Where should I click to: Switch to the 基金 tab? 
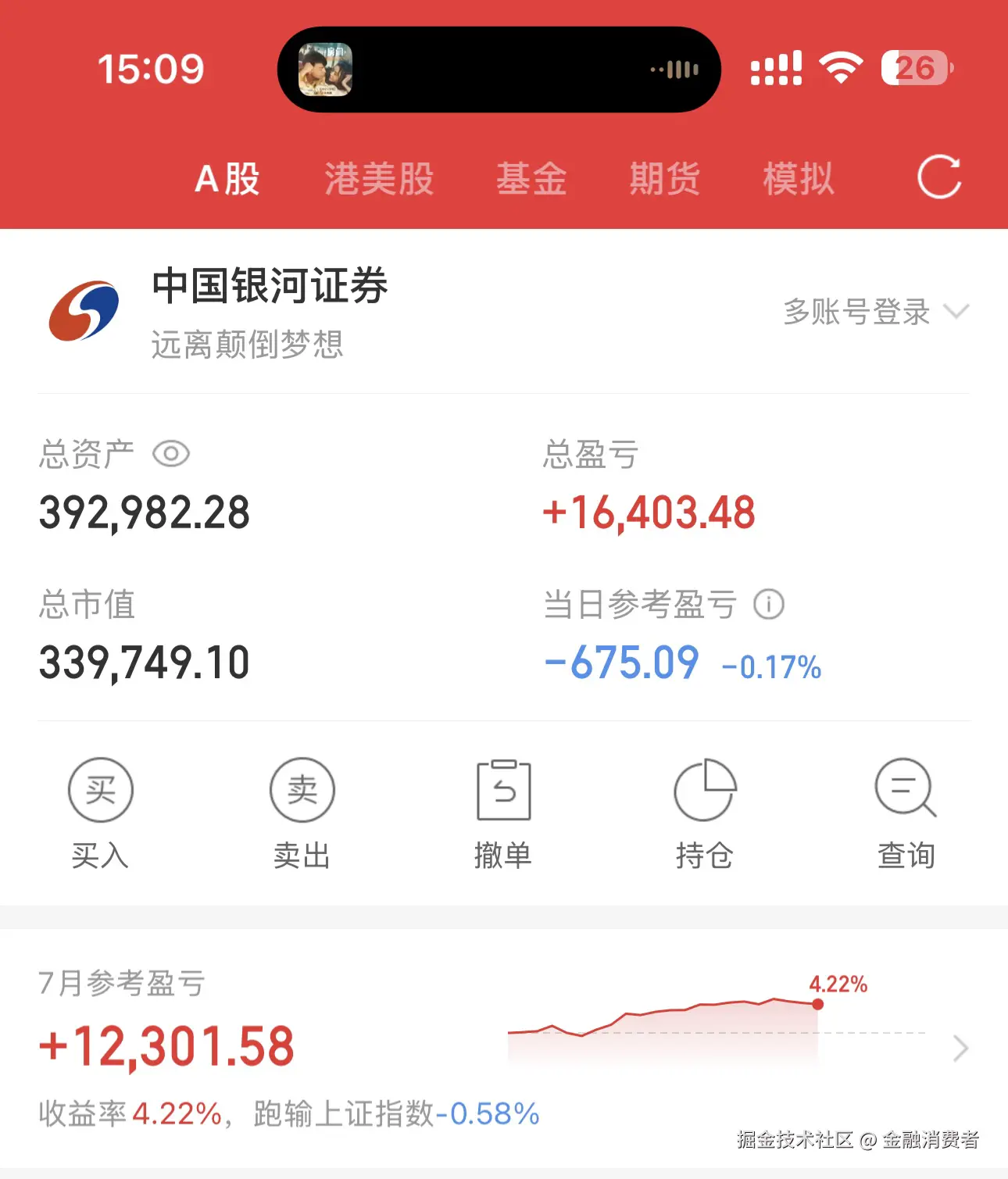[531, 178]
